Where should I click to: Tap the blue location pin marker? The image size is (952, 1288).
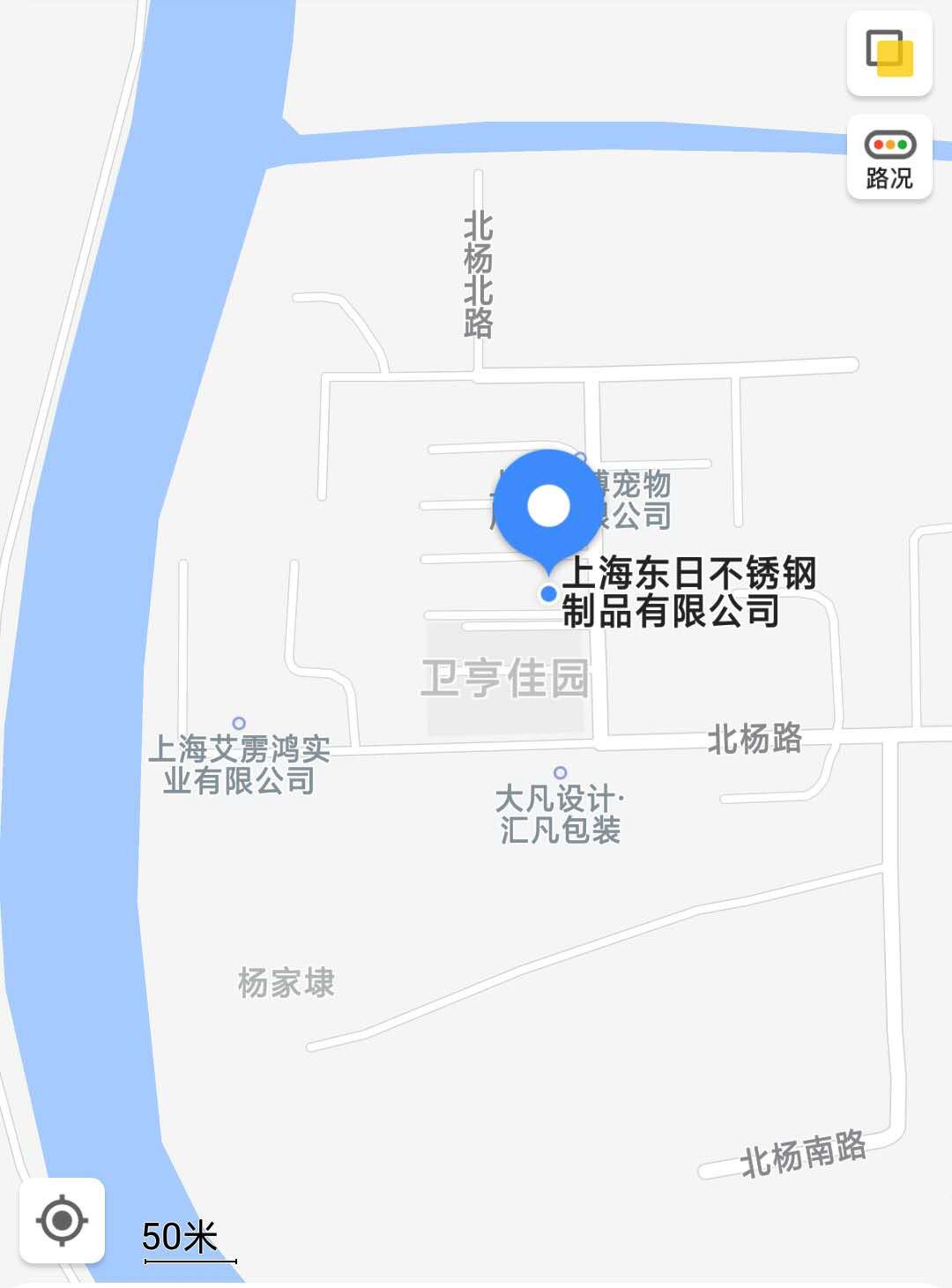548,507
